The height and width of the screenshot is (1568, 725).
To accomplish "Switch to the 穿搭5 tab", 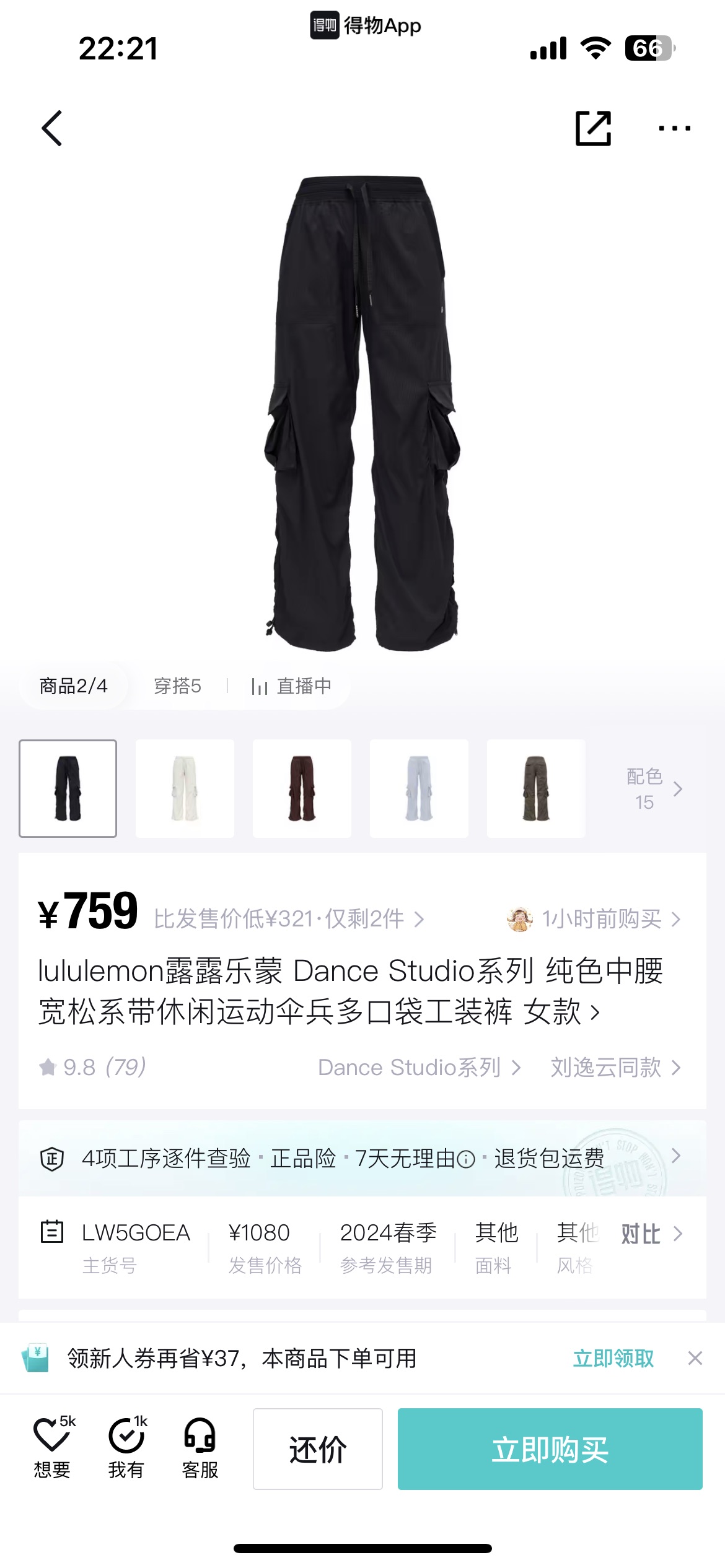I will (177, 686).
